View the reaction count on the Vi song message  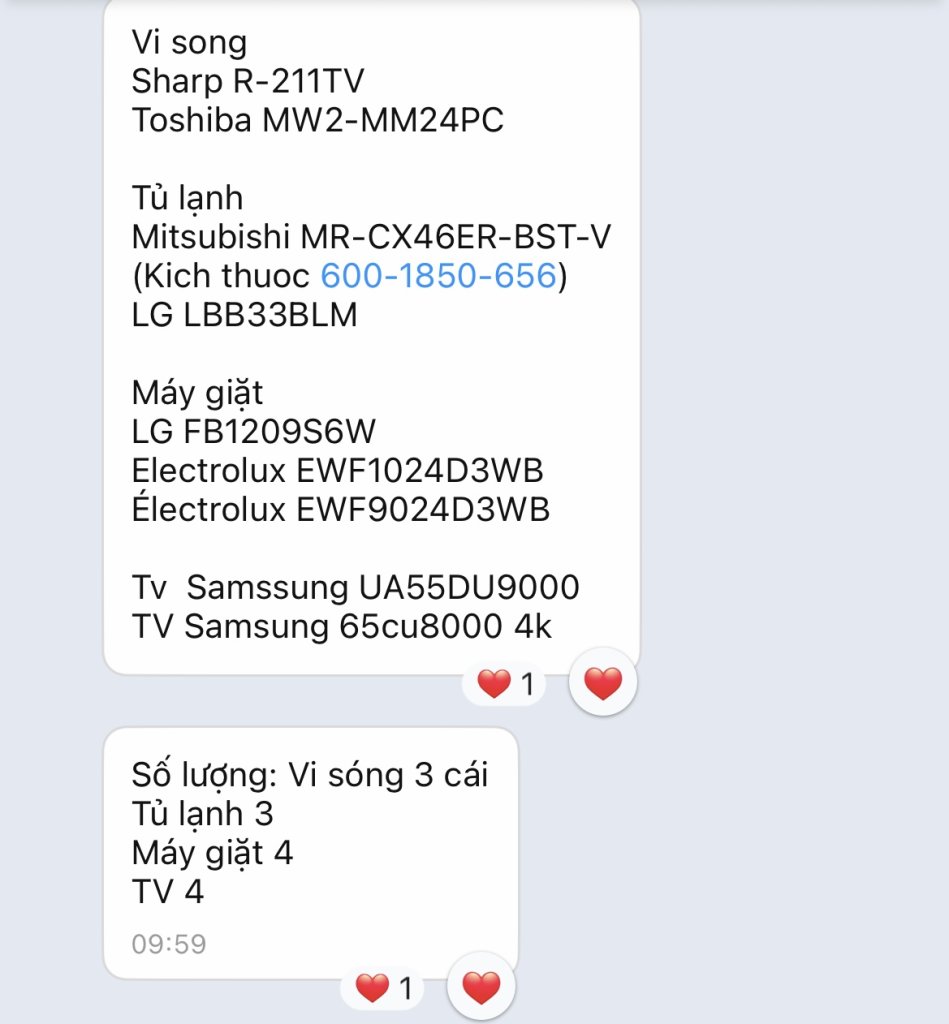click(x=506, y=685)
